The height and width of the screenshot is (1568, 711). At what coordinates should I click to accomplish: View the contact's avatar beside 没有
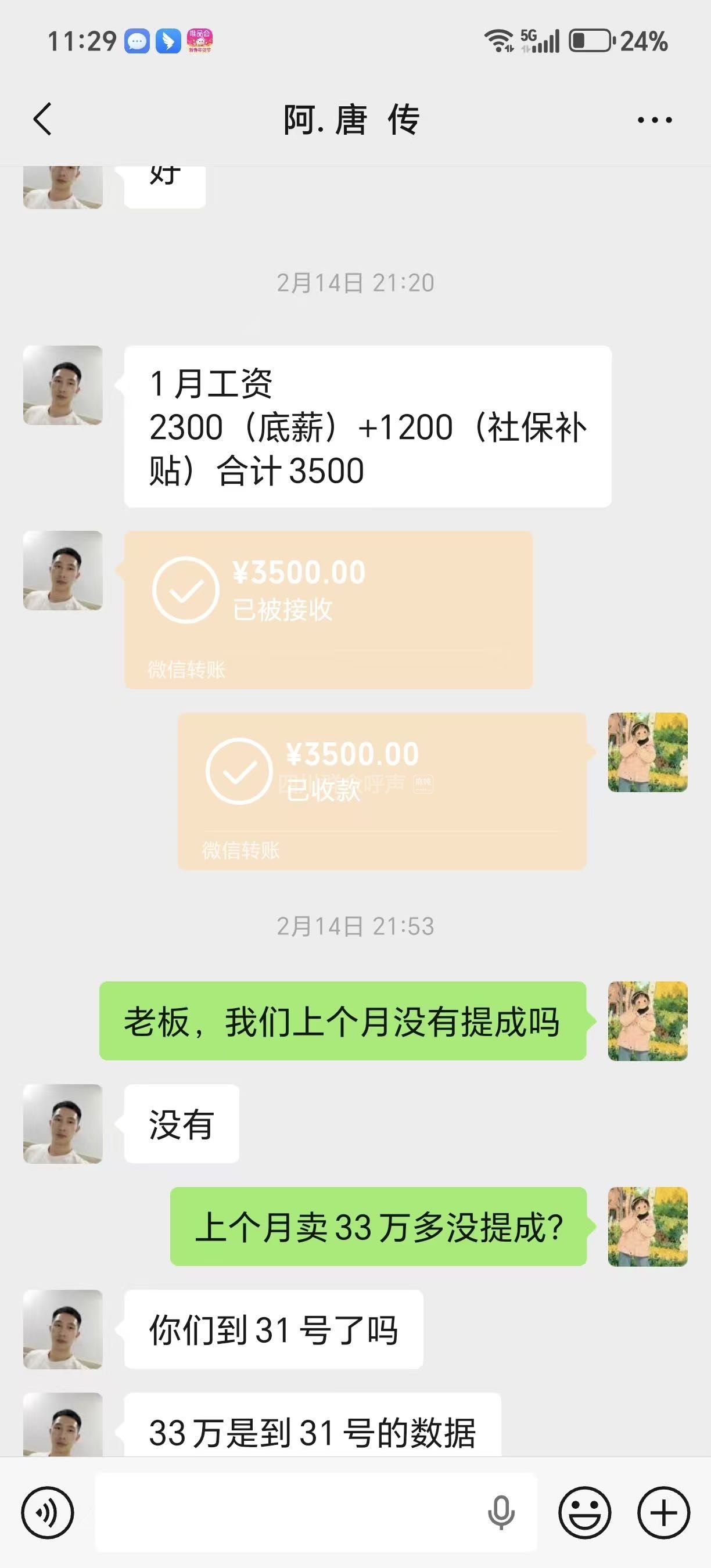point(63,1124)
